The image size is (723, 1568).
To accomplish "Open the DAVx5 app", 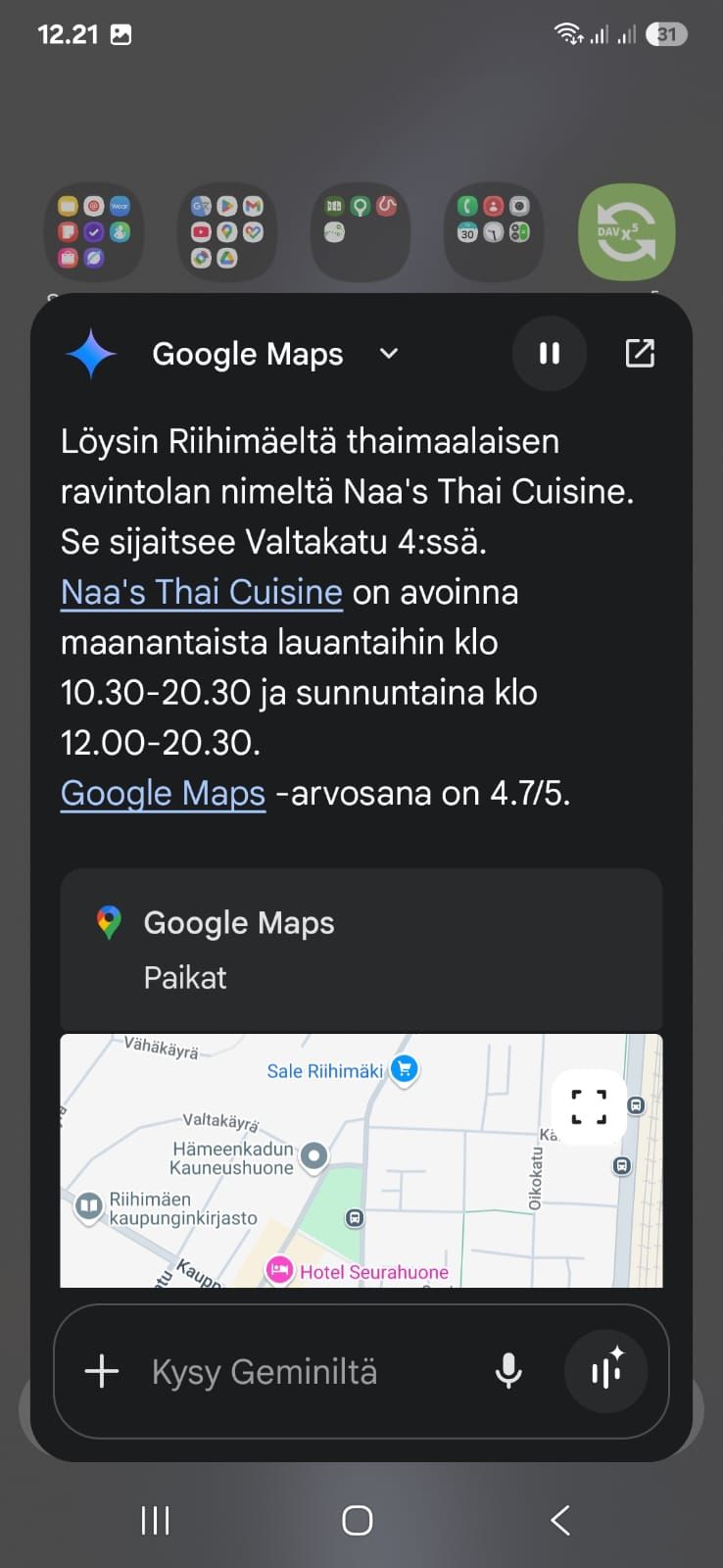I will click(626, 232).
